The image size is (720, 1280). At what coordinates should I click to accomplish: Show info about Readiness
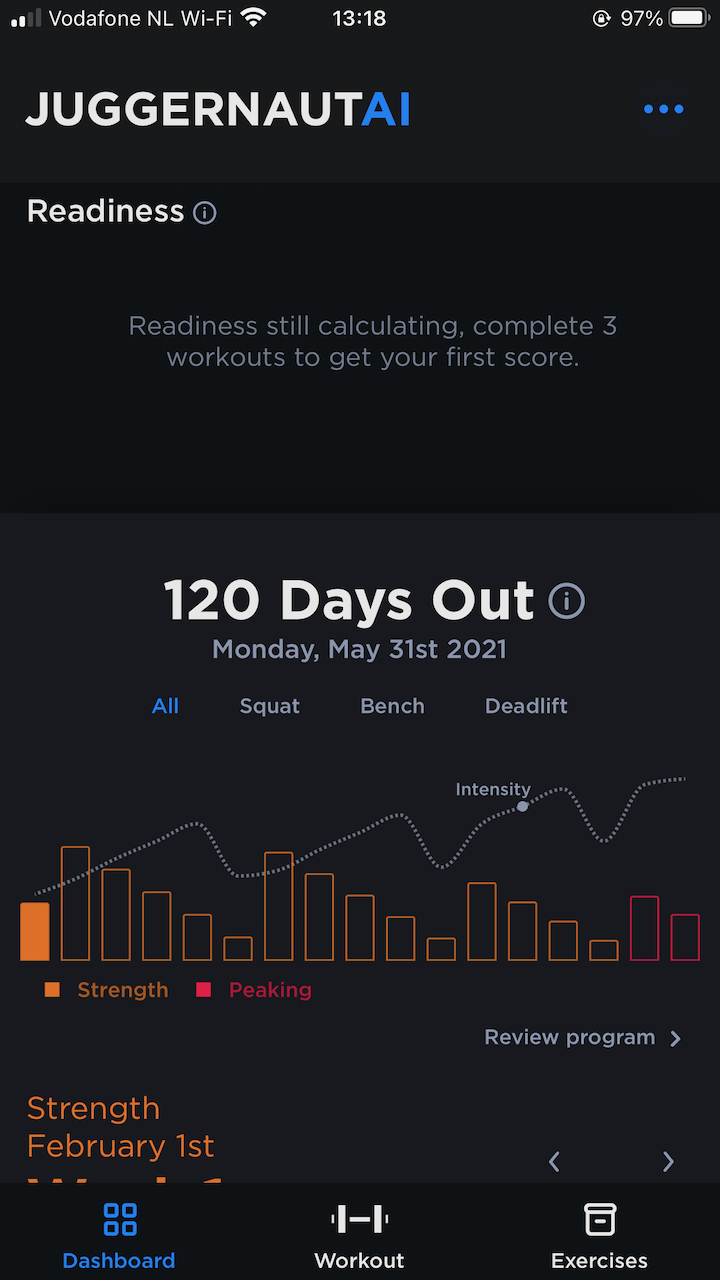205,213
